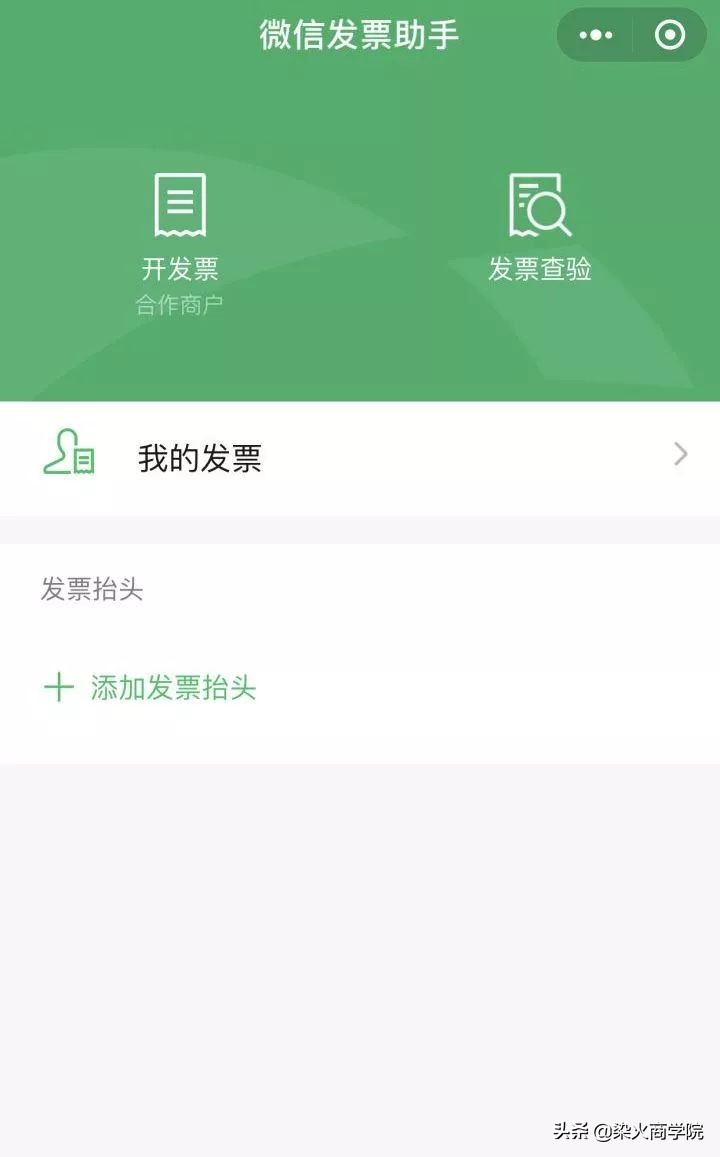Open the mini program more options ellipsis icon
720x1157 pixels.
596,34
